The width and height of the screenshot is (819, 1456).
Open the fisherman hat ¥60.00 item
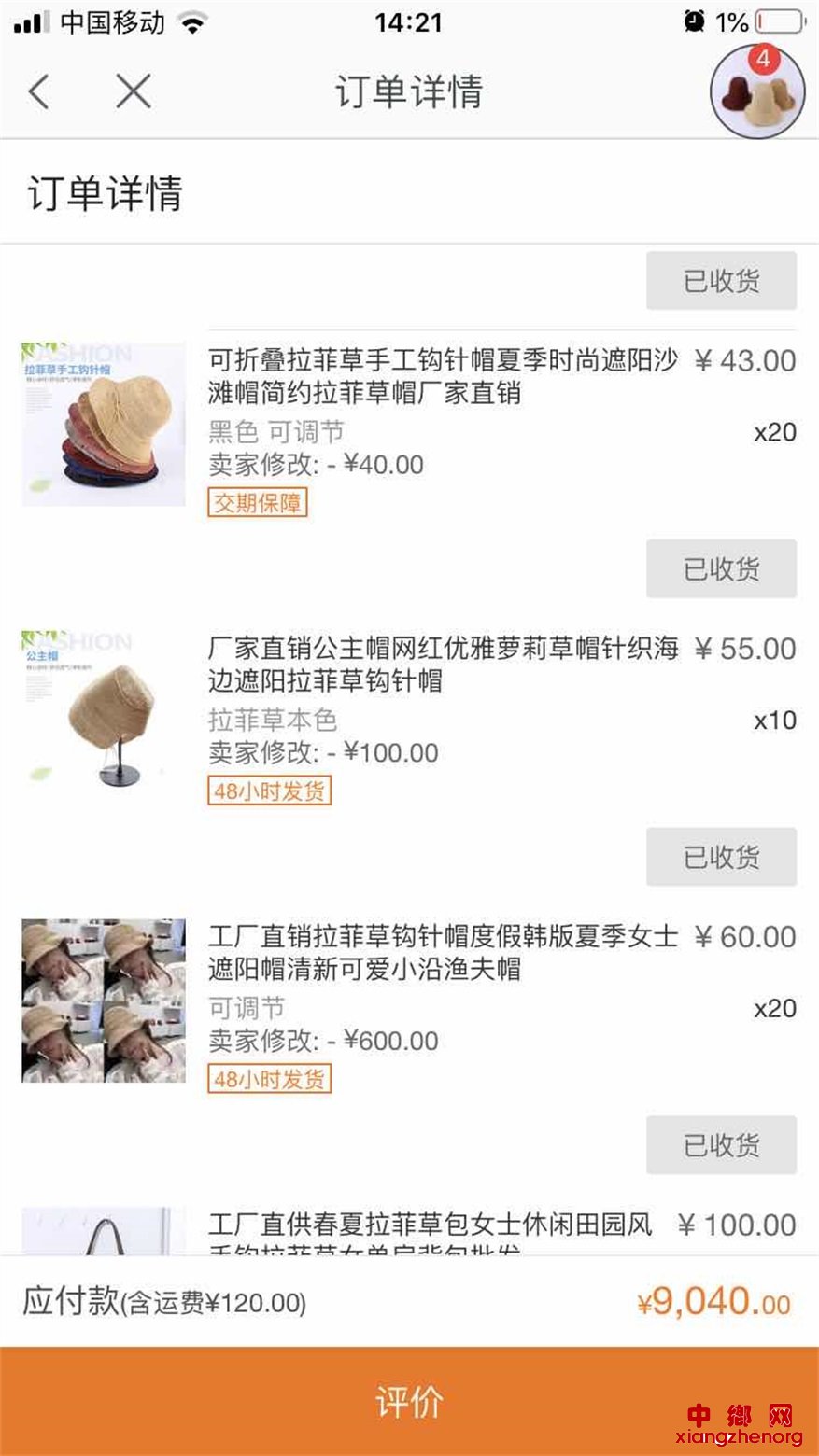click(409, 1001)
